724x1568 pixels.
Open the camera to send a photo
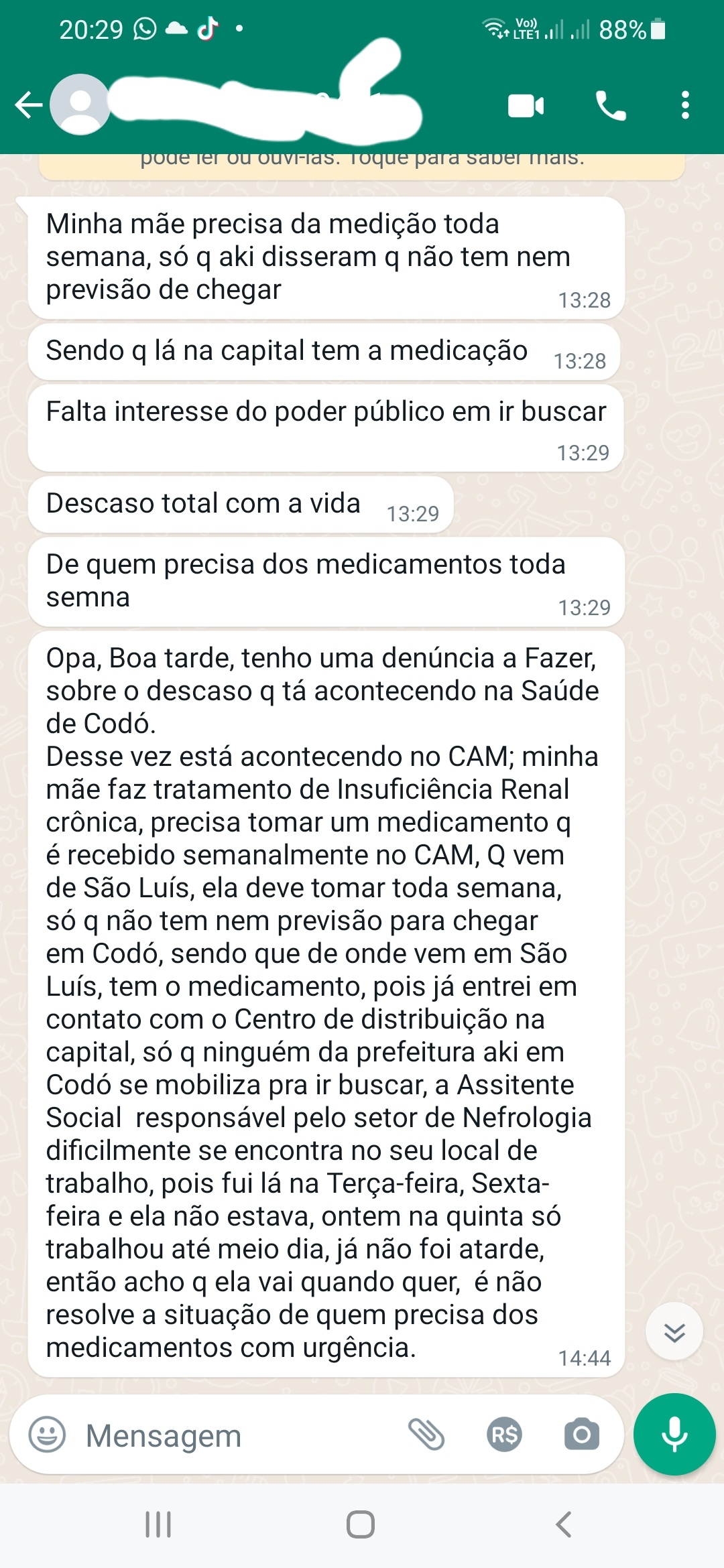click(581, 1435)
